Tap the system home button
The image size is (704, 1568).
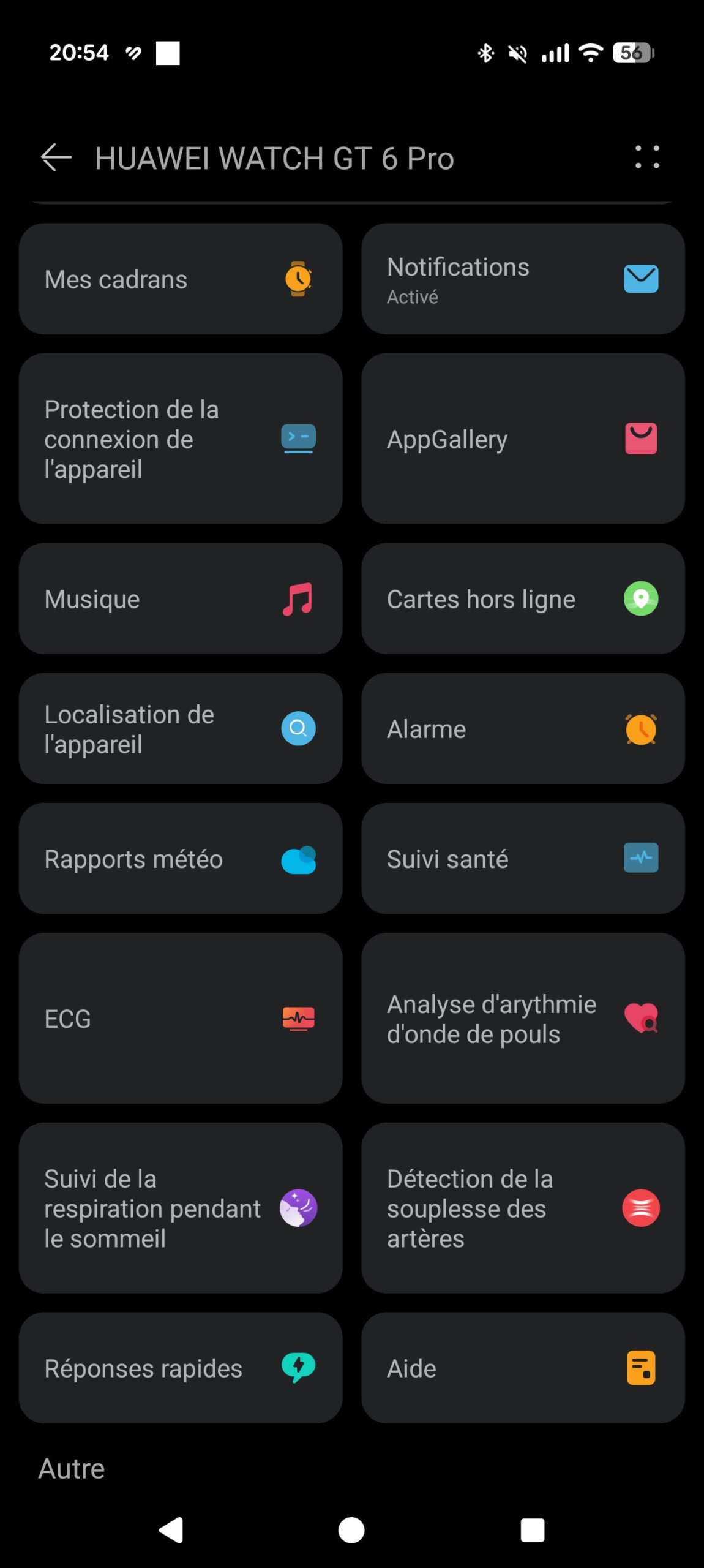pos(351,1530)
